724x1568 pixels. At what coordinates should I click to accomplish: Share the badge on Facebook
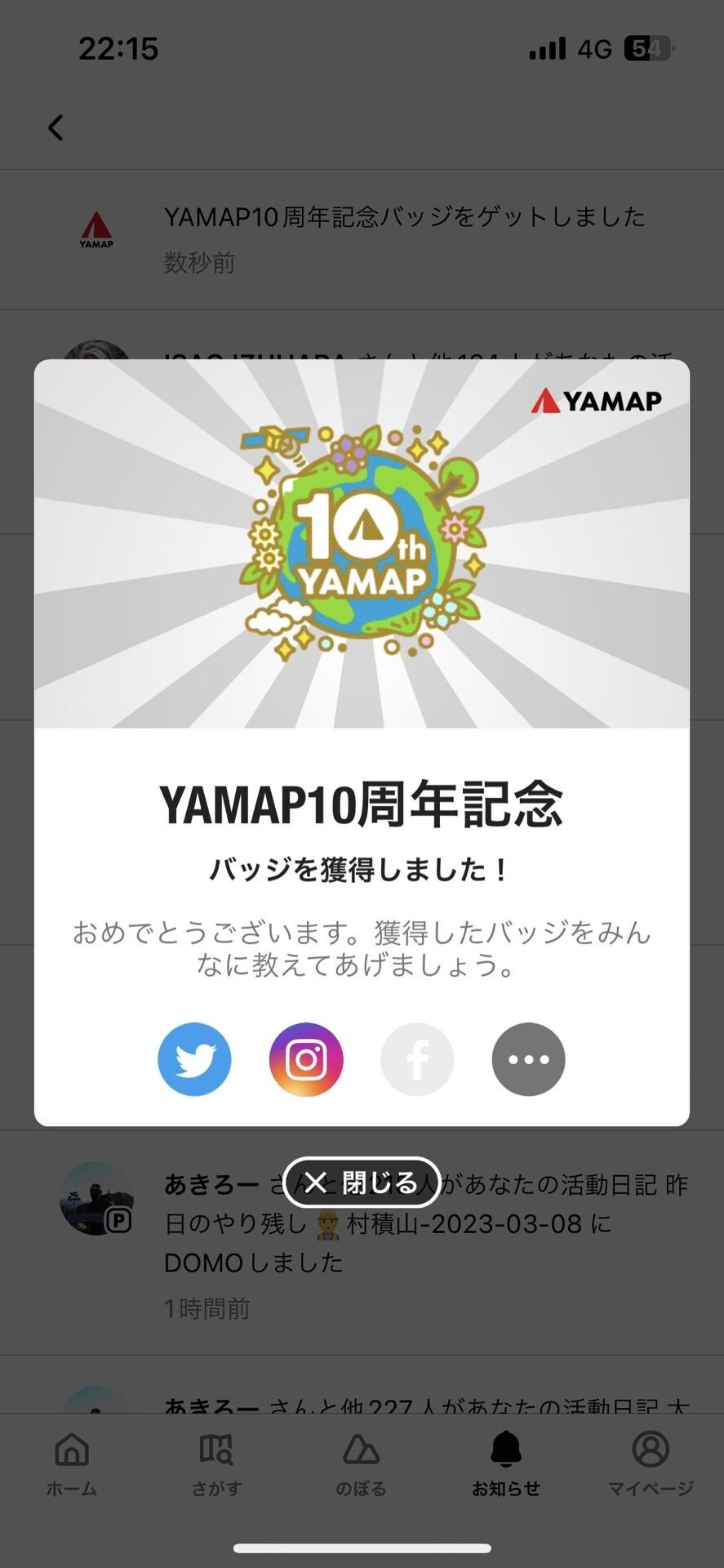tap(417, 1059)
